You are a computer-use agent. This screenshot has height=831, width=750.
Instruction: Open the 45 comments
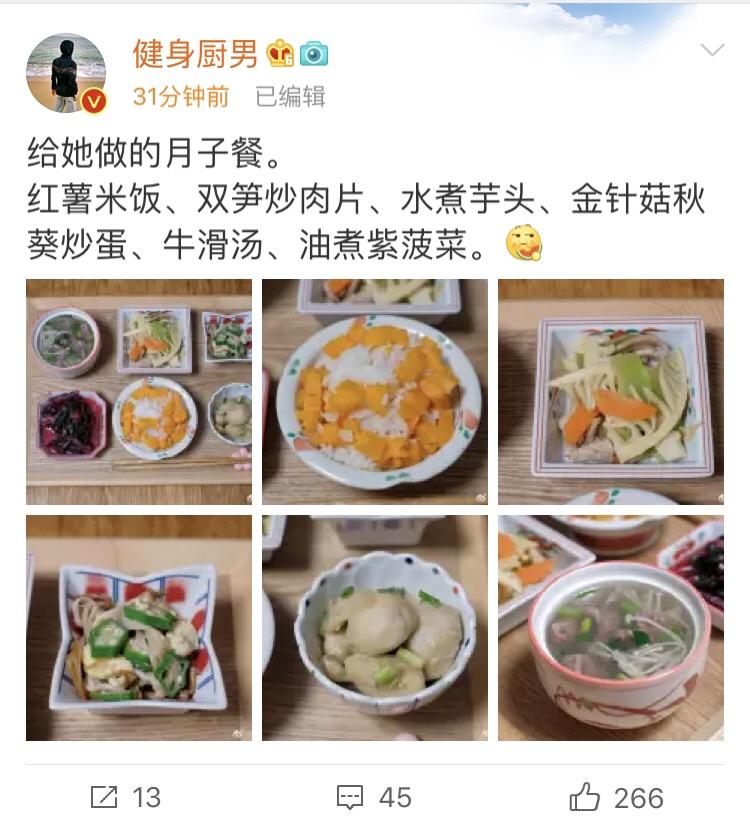375,797
